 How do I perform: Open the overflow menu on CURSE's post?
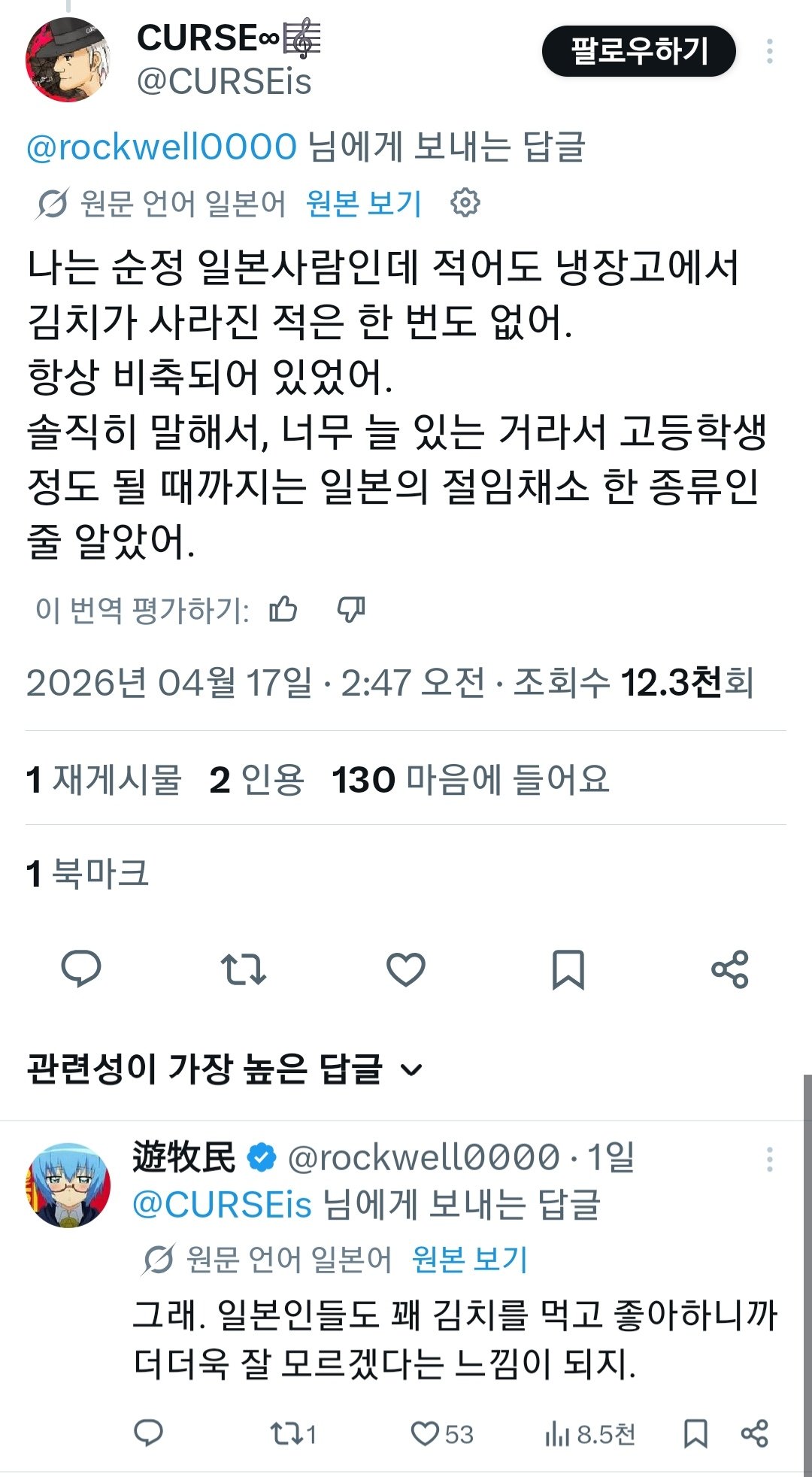[769, 51]
